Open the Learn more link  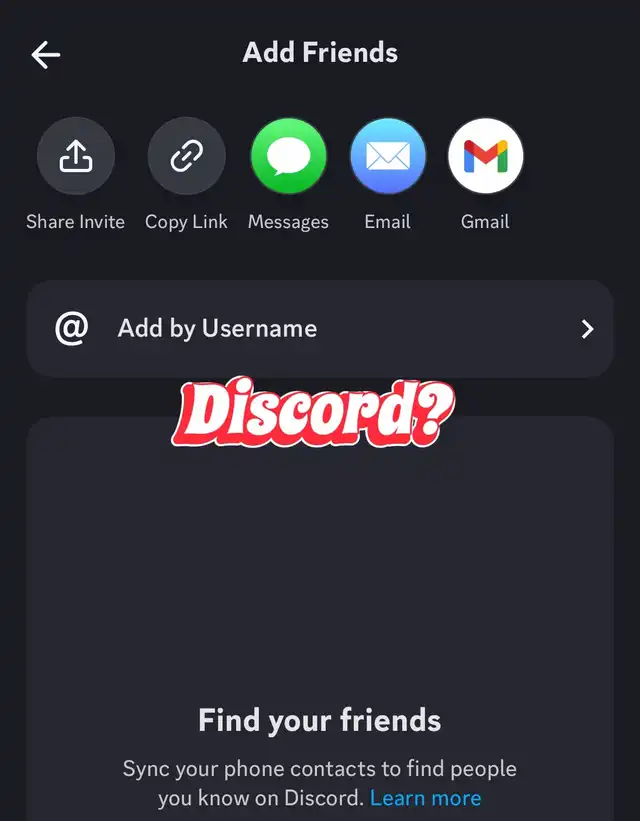coord(425,798)
